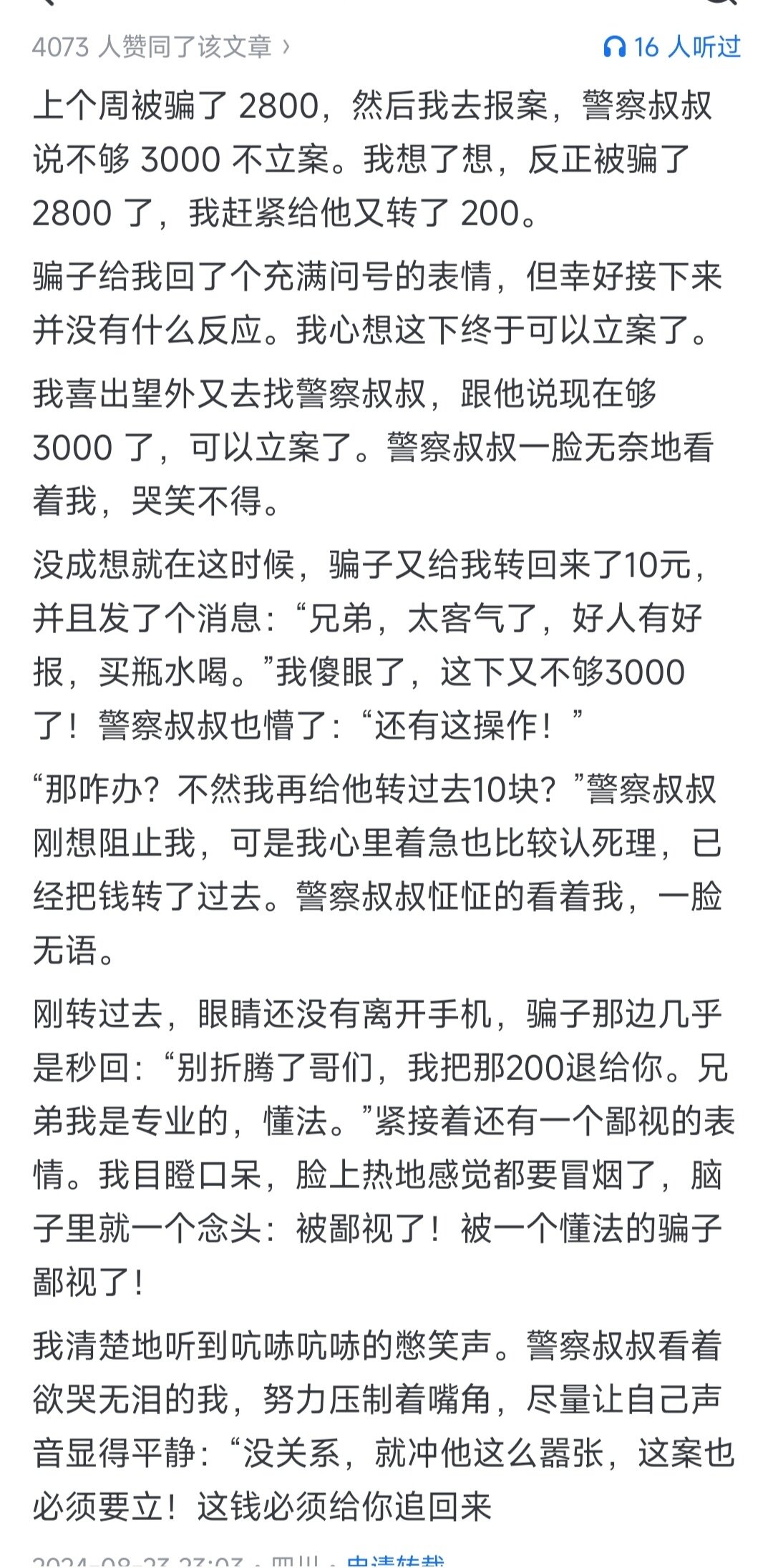This screenshot has width=773, height=1568.
Task: Open the list of 4073 人赞同了该文章
Action: pyautogui.click(x=162, y=47)
